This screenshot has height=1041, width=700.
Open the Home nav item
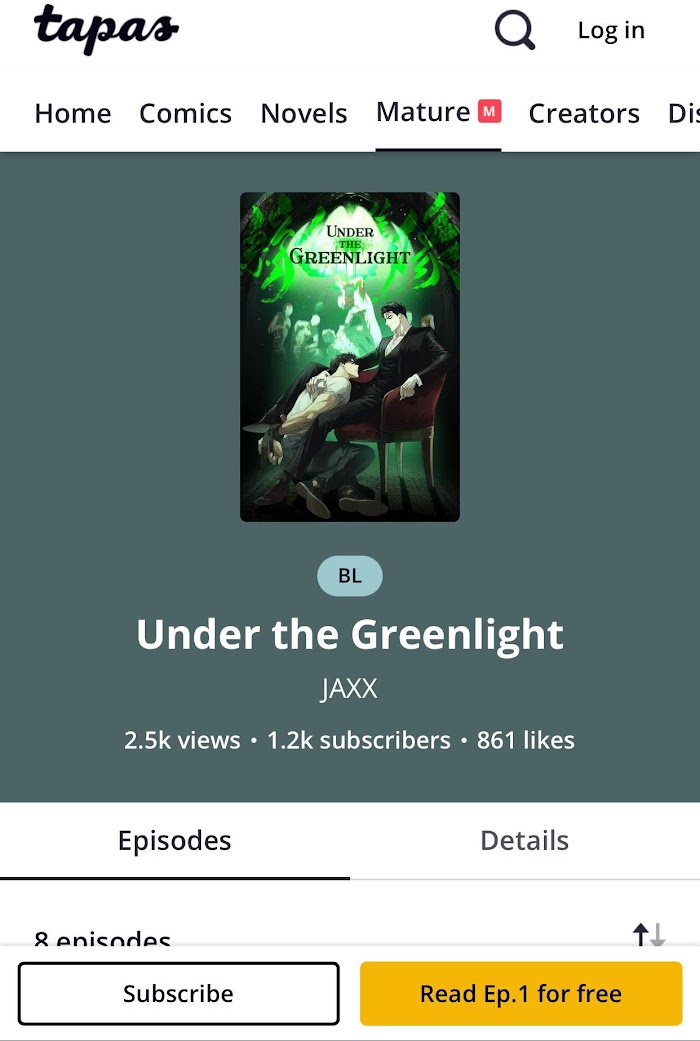73,113
